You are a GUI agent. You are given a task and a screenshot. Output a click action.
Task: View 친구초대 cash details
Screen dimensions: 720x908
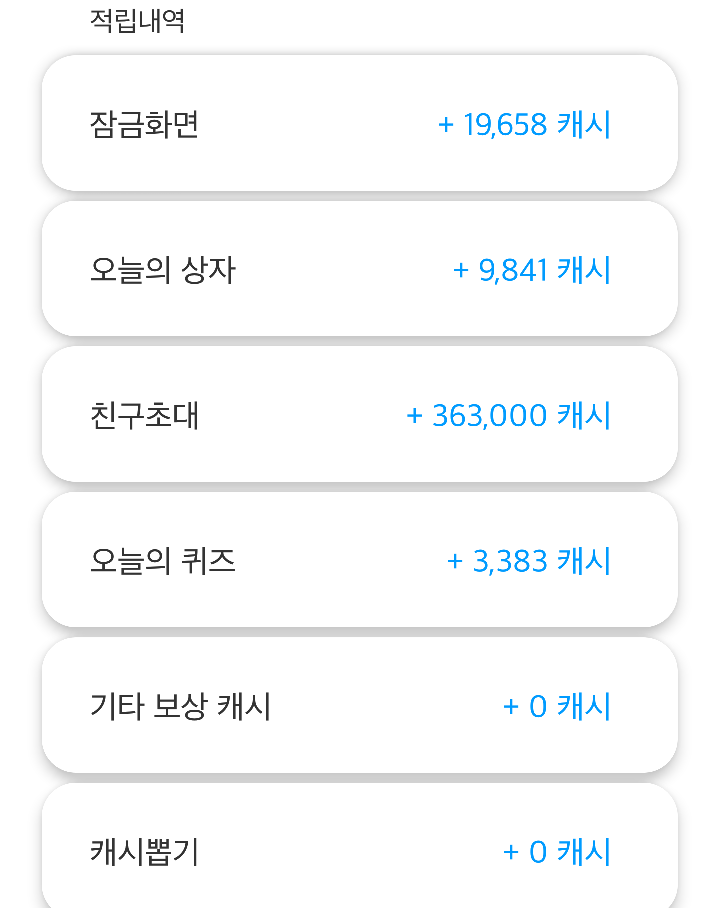(360, 414)
